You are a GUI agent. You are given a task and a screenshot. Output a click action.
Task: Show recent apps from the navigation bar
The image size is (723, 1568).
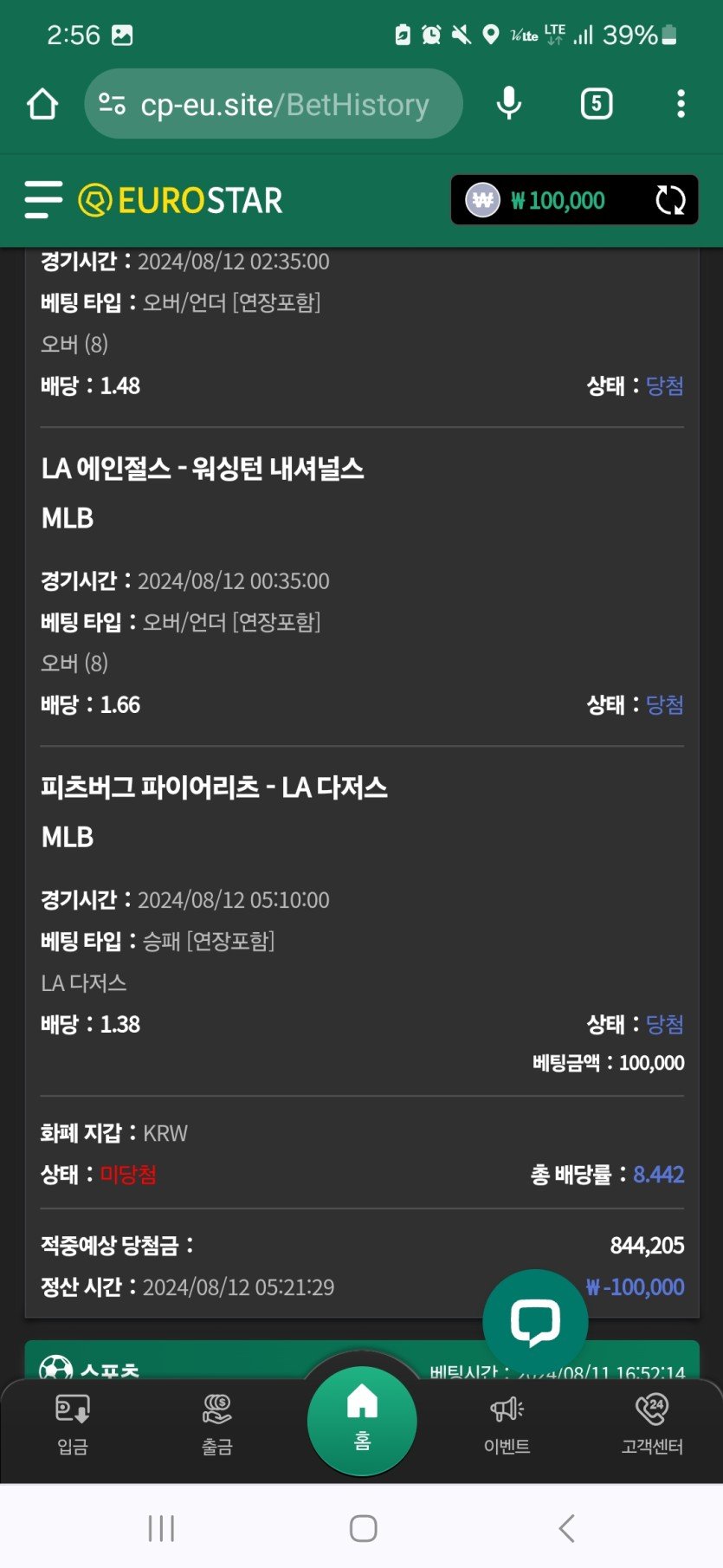[x=161, y=1528]
